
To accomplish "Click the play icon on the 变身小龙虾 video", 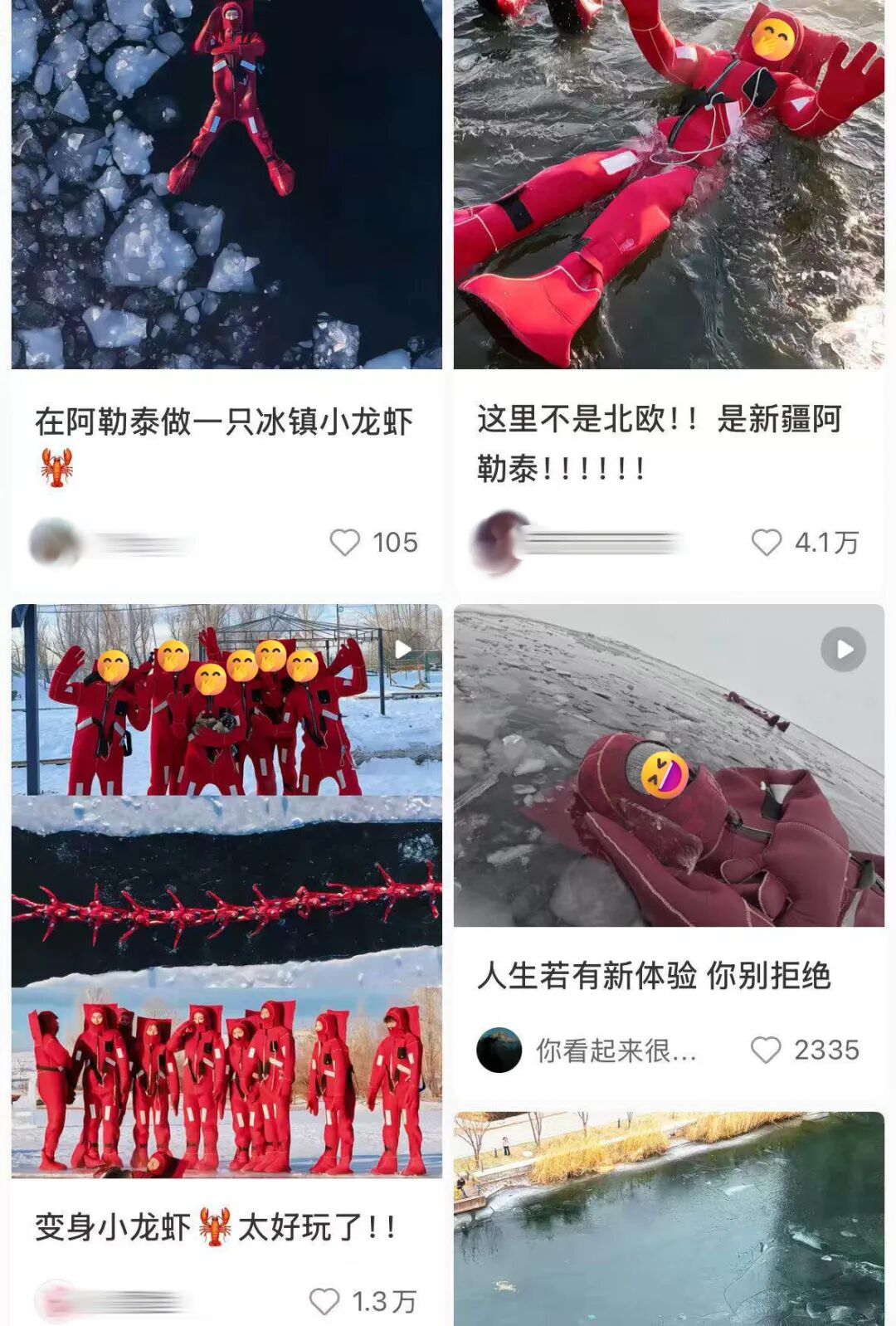I will 403,650.
